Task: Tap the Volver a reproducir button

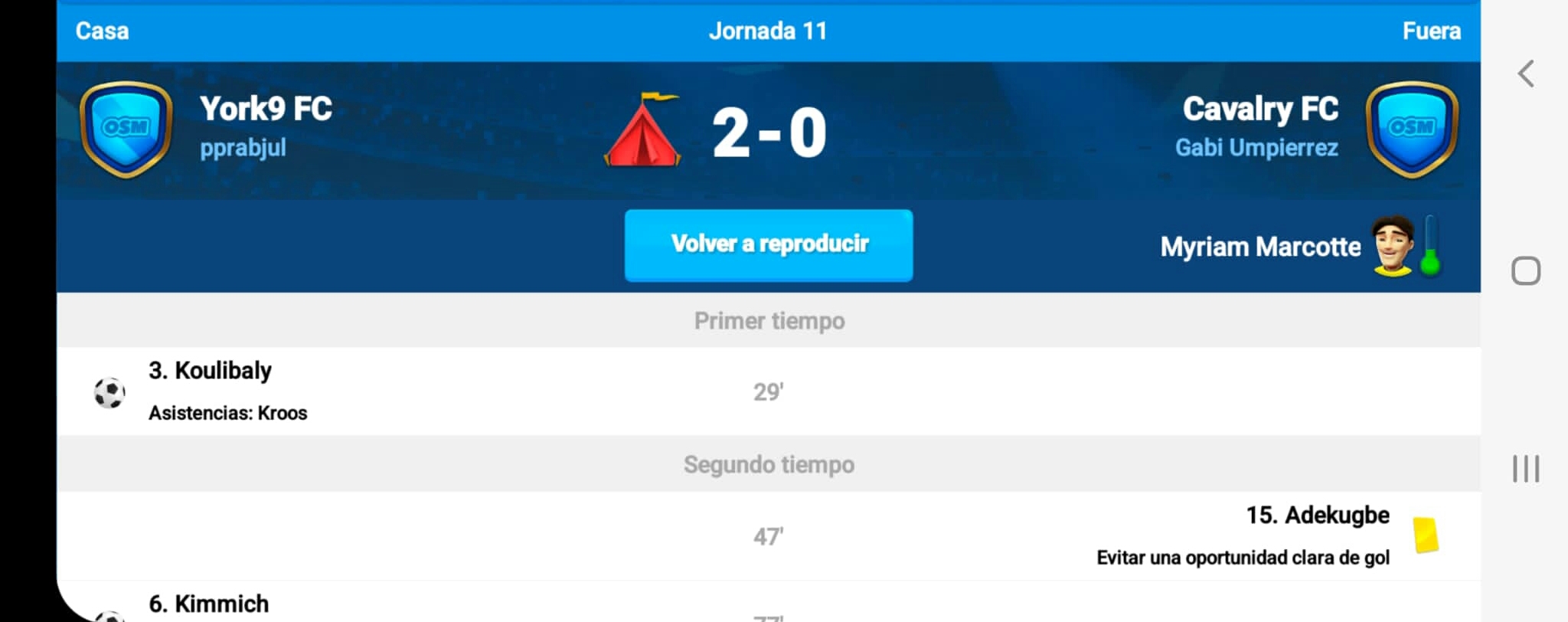Action: pos(768,245)
